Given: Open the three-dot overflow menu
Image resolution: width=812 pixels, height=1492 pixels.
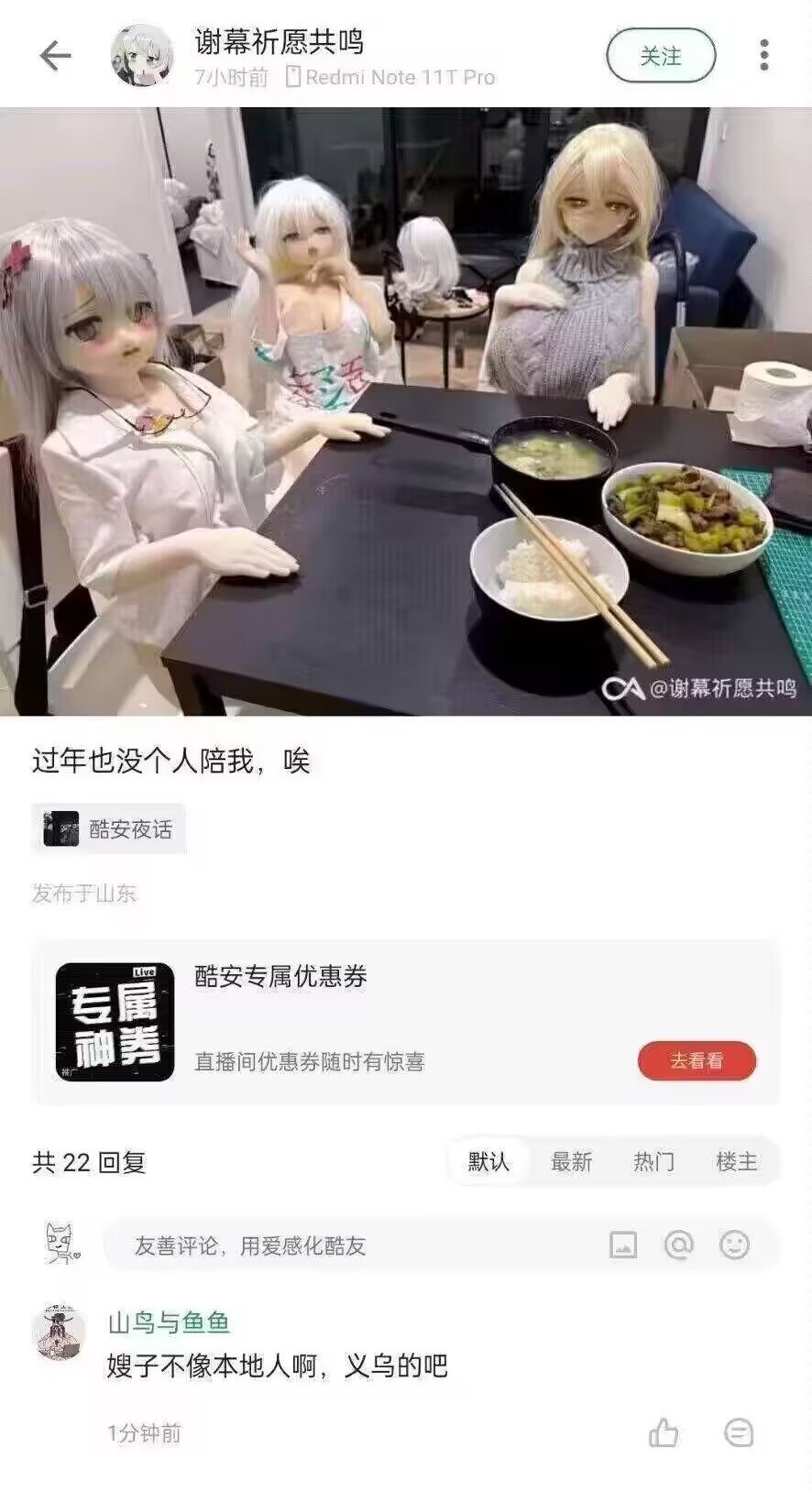Looking at the screenshot, I should tap(763, 55).
